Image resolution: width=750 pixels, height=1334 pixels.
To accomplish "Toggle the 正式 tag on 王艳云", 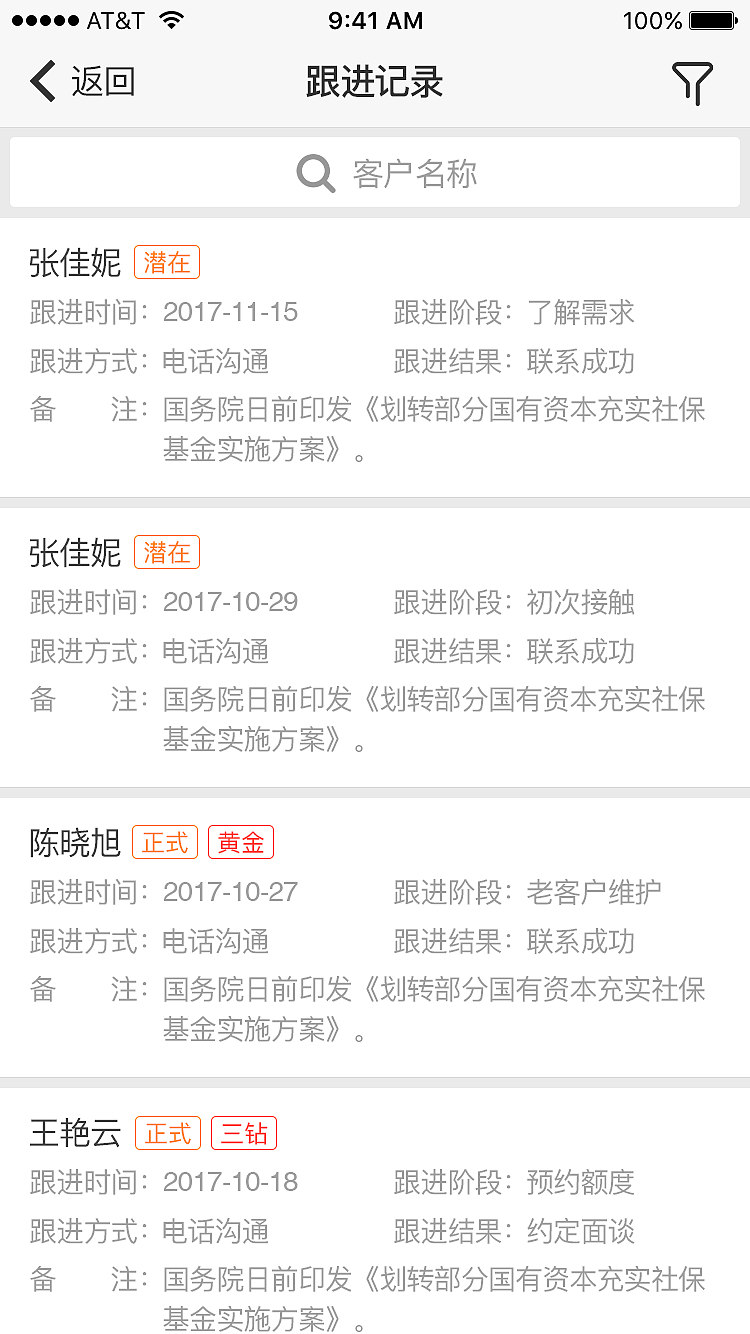I will (167, 1132).
